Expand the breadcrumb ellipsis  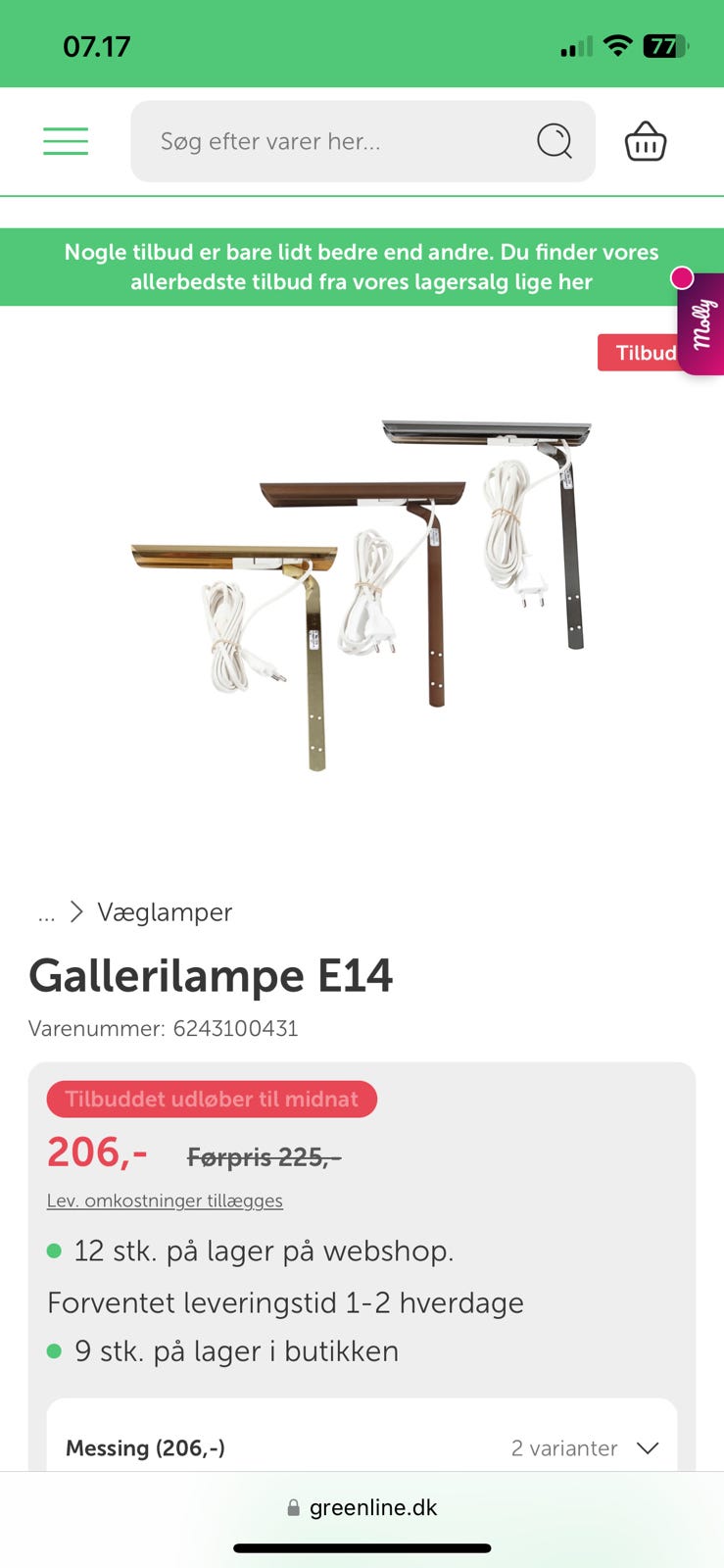(x=46, y=913)
